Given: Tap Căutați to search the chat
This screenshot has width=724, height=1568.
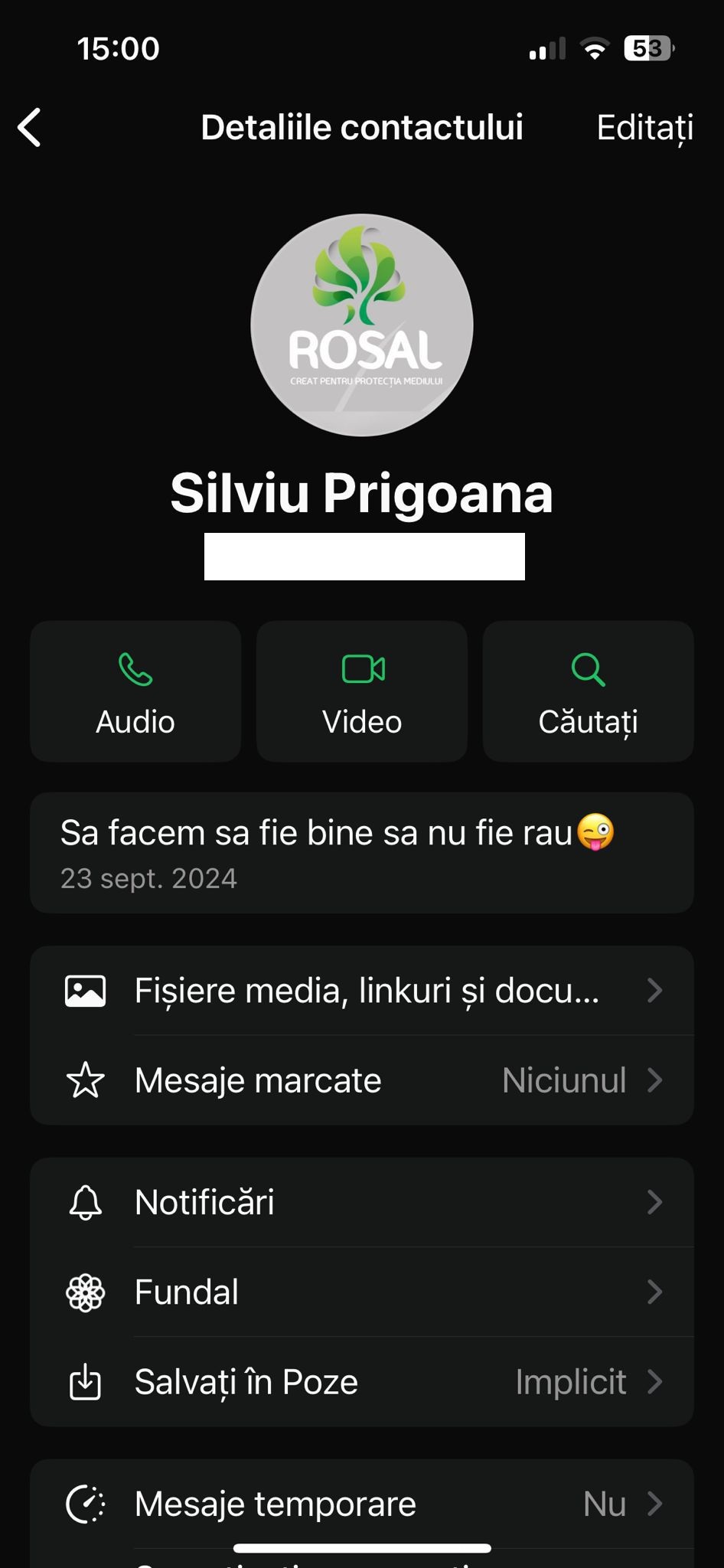Looking at the screenshot, I should coord(588,691).
